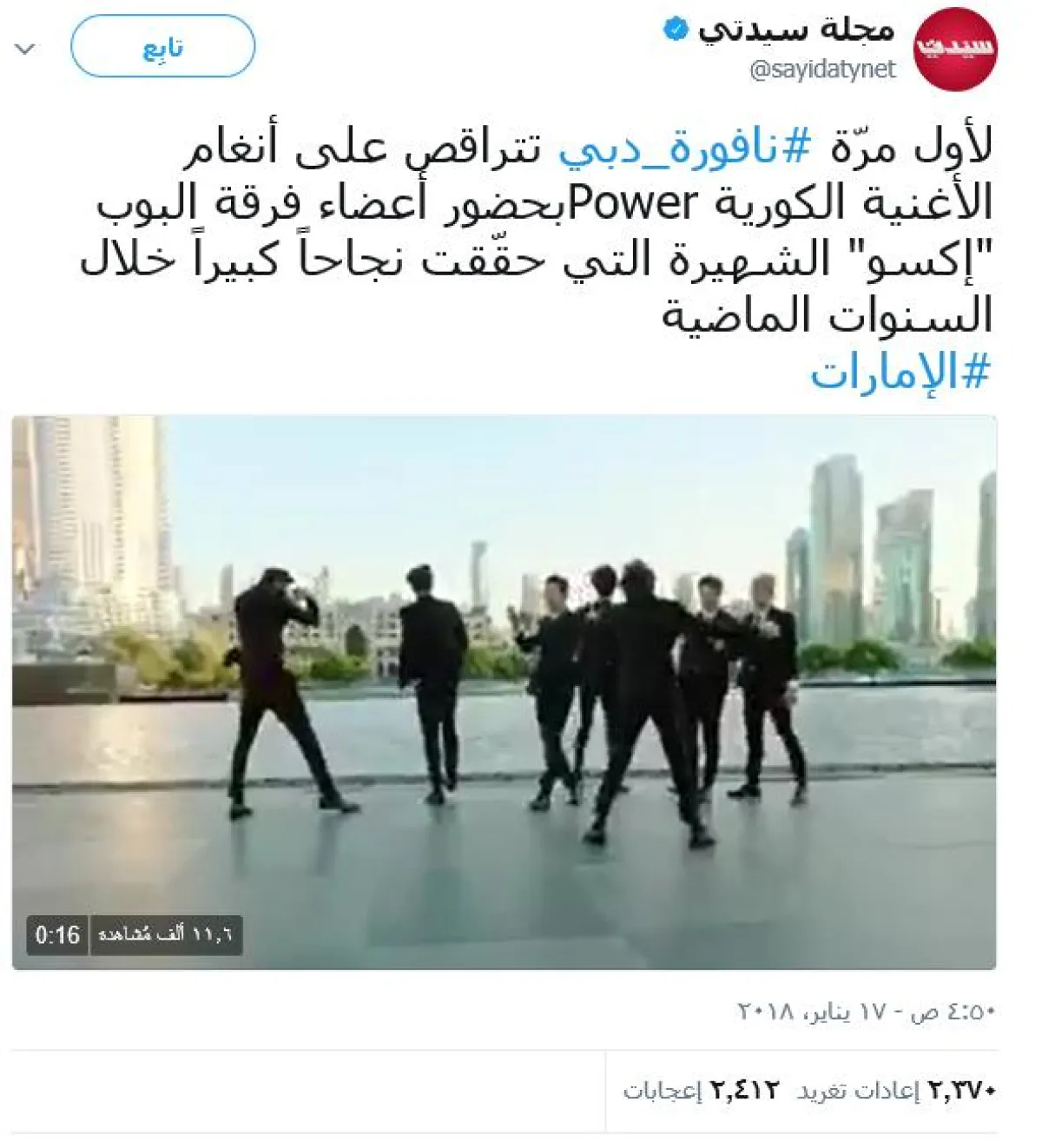
Task: Expand the tweet options chevron
Action: (x=26, y=49)
